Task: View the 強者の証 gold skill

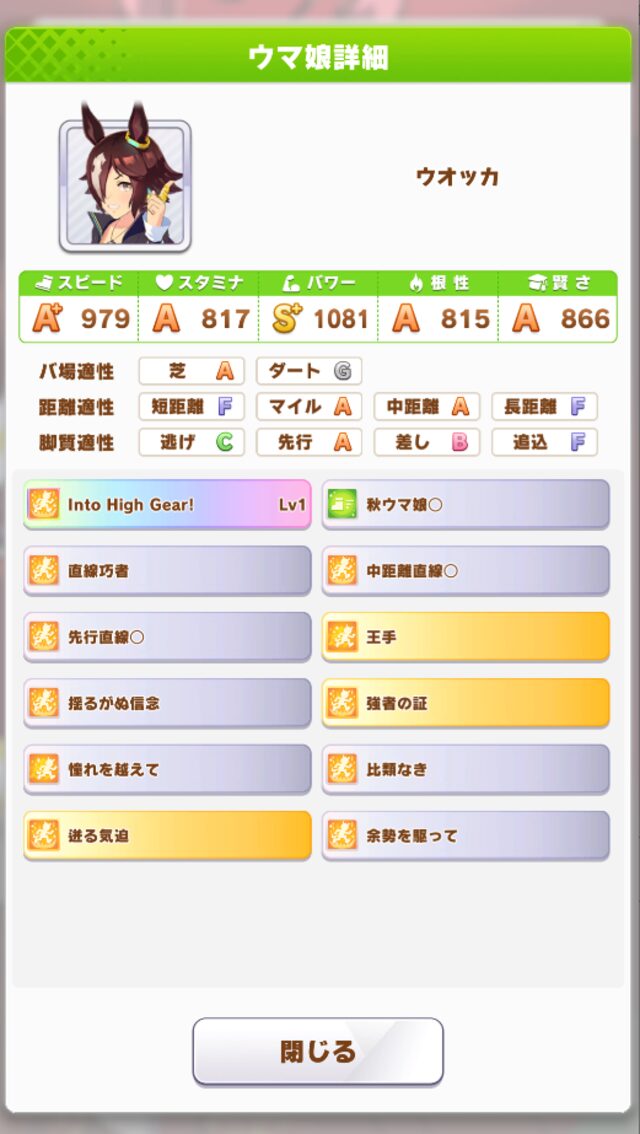Action: 465,703
